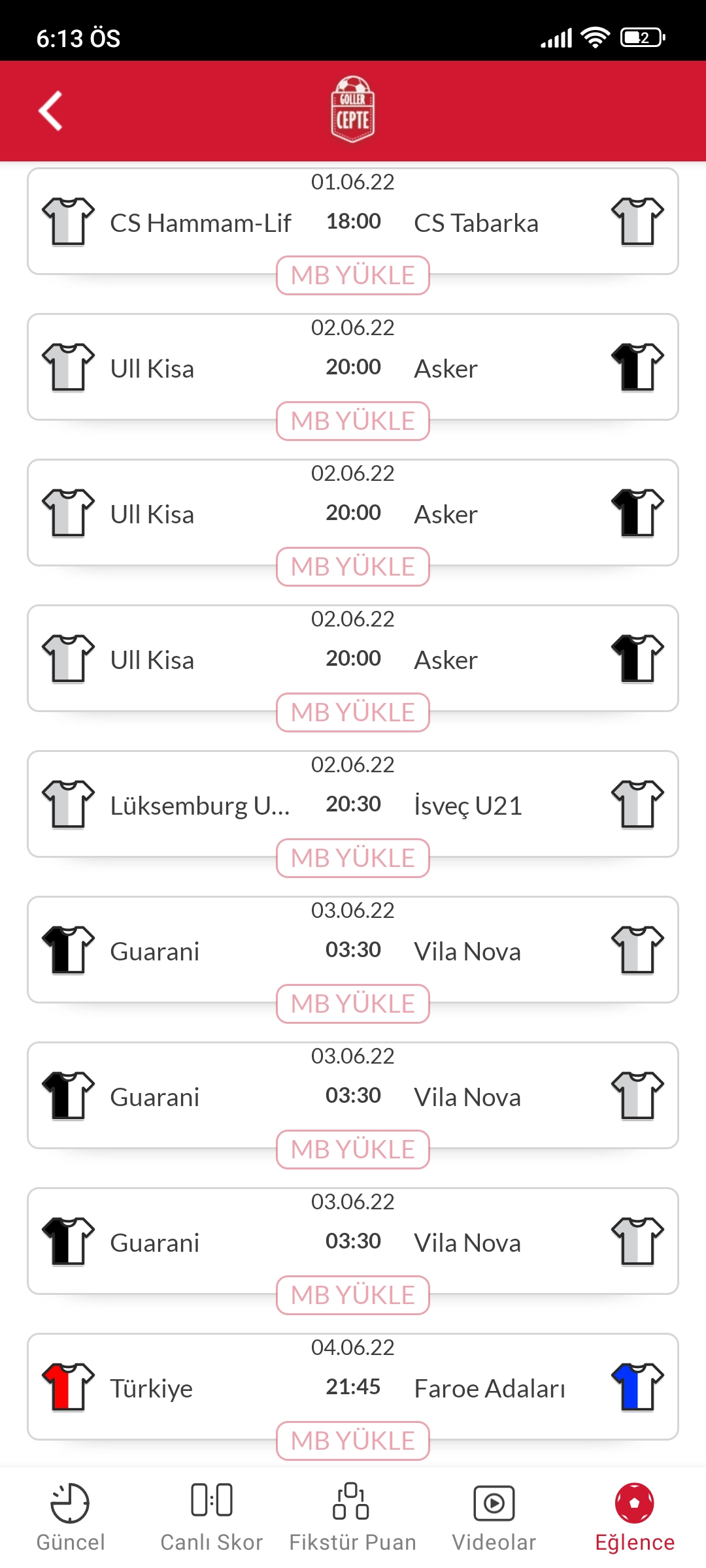This screenshot has height=1568, width=706.
Task: Open the Lüksemburg vs İsveç U21 match
Action: click(353, 804)
